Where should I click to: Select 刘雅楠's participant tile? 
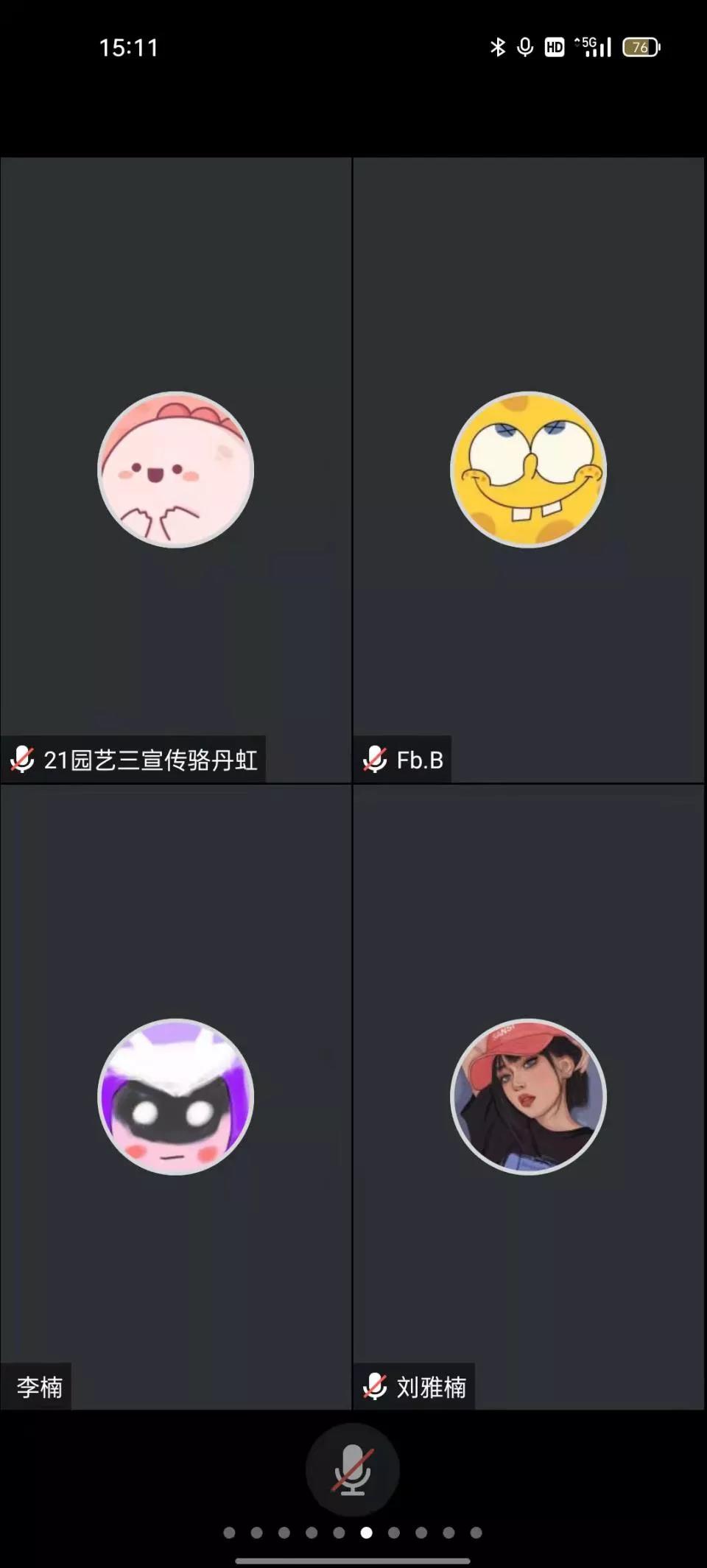pyautogui.click(x=528, y=1097)
